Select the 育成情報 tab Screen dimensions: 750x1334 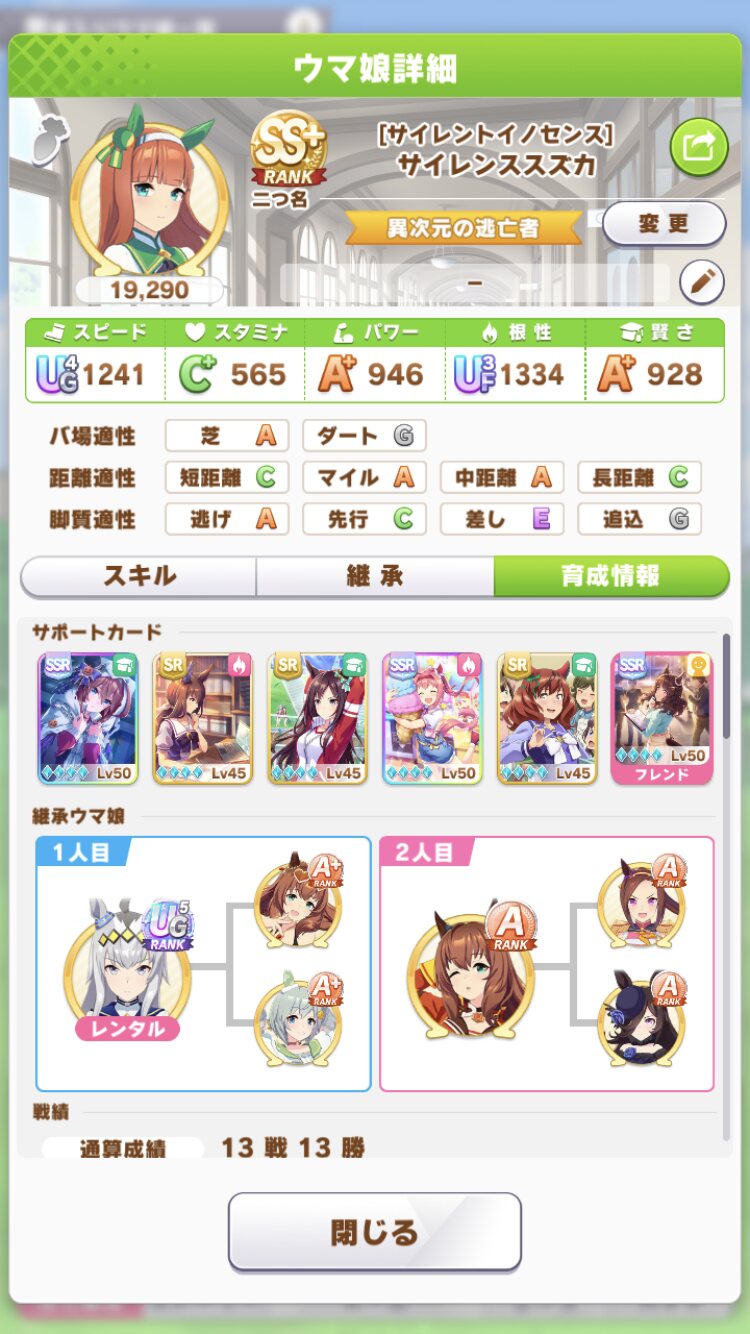[610, 576]
